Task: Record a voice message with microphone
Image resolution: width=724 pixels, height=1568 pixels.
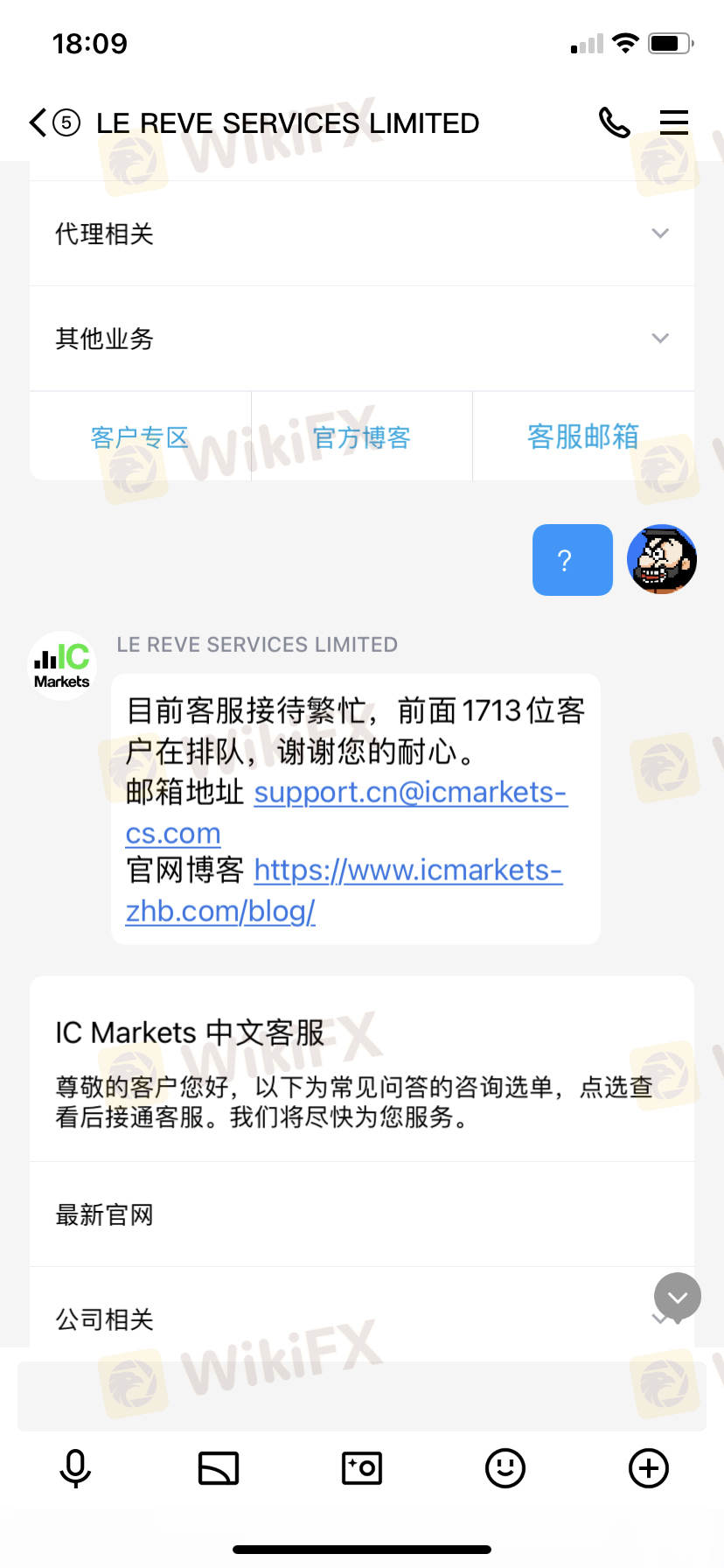Action: click(75, 1468)
